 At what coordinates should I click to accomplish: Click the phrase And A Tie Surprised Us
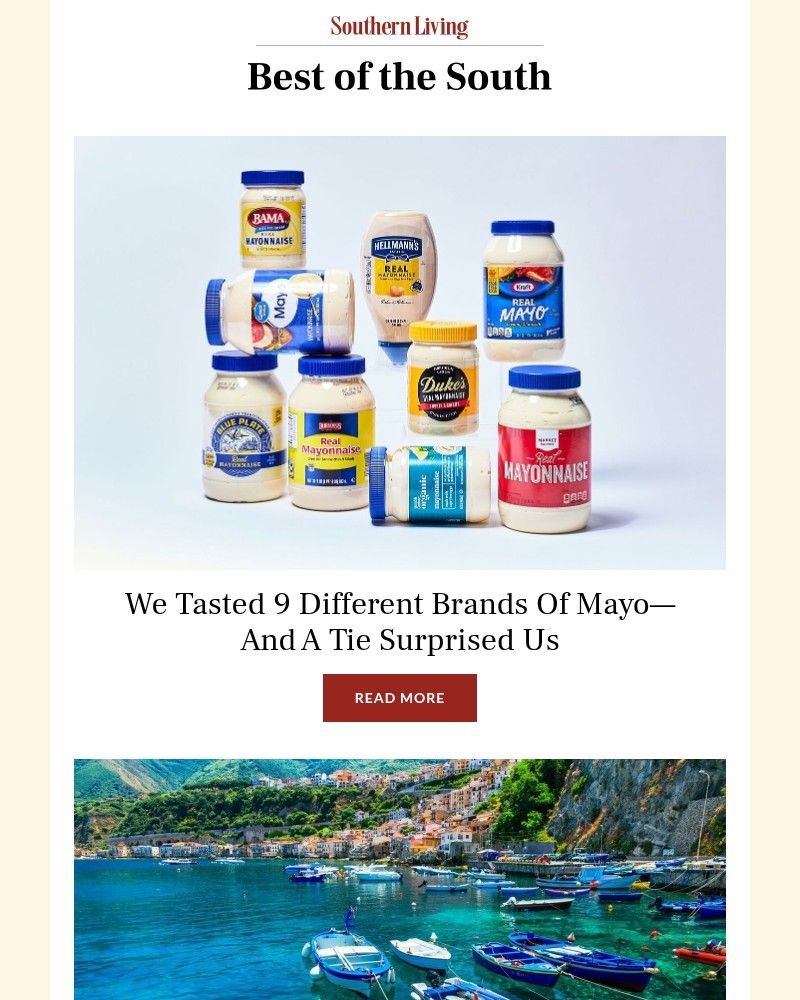coord(400,640)
